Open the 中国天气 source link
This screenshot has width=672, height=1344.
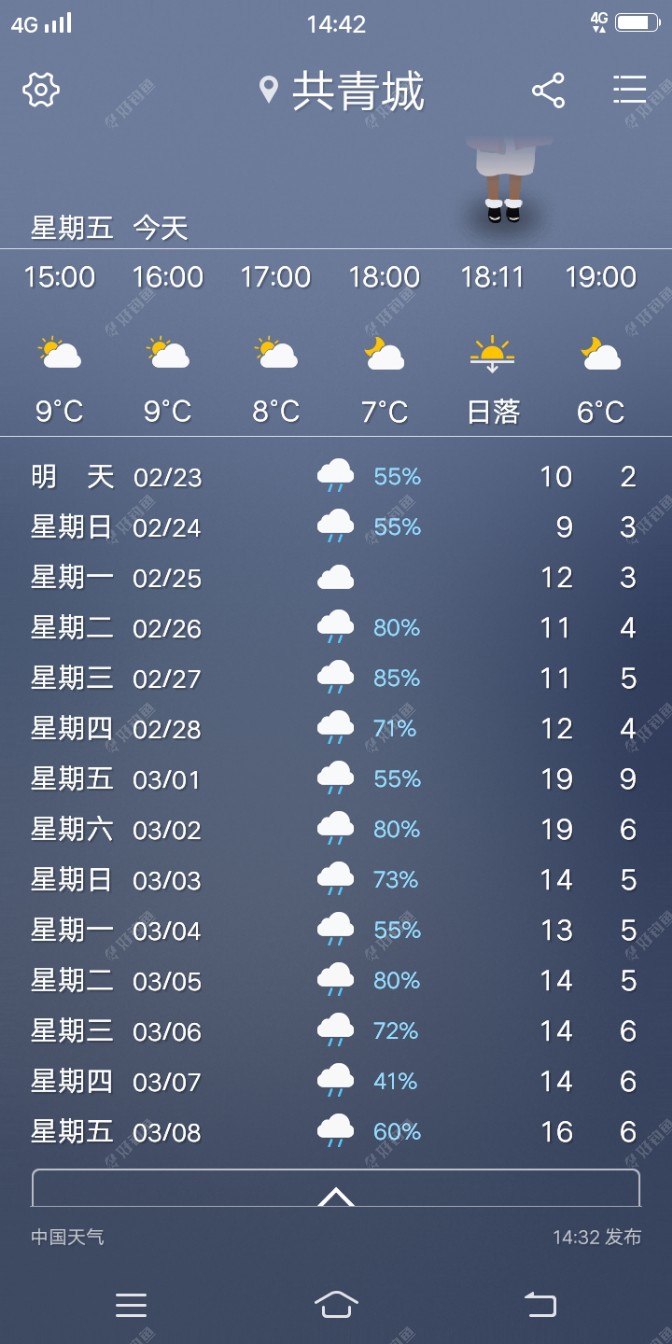pyautogui.click(x=67, y=1237)
